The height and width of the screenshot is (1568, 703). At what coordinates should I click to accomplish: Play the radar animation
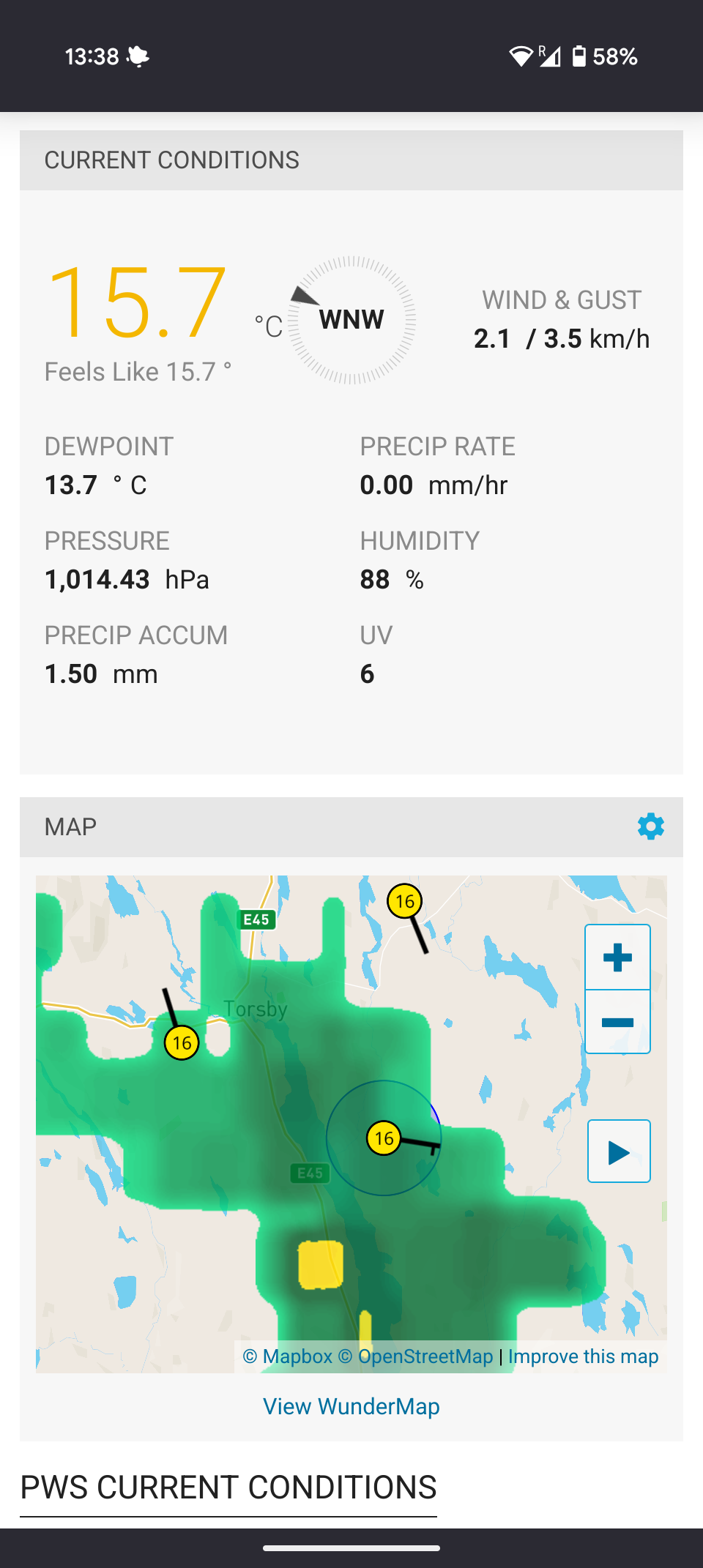[619, 1151]
